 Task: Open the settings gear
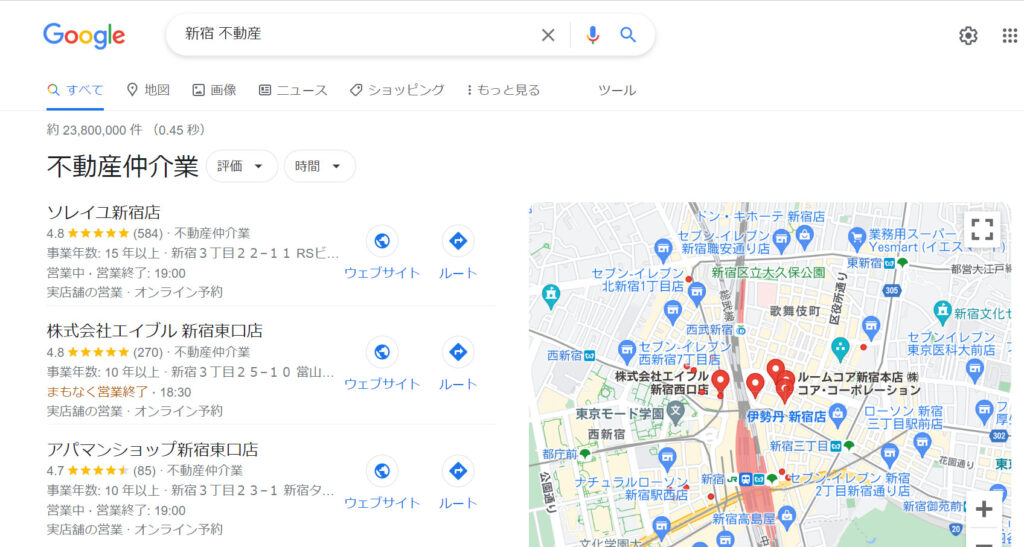[968, 36]
